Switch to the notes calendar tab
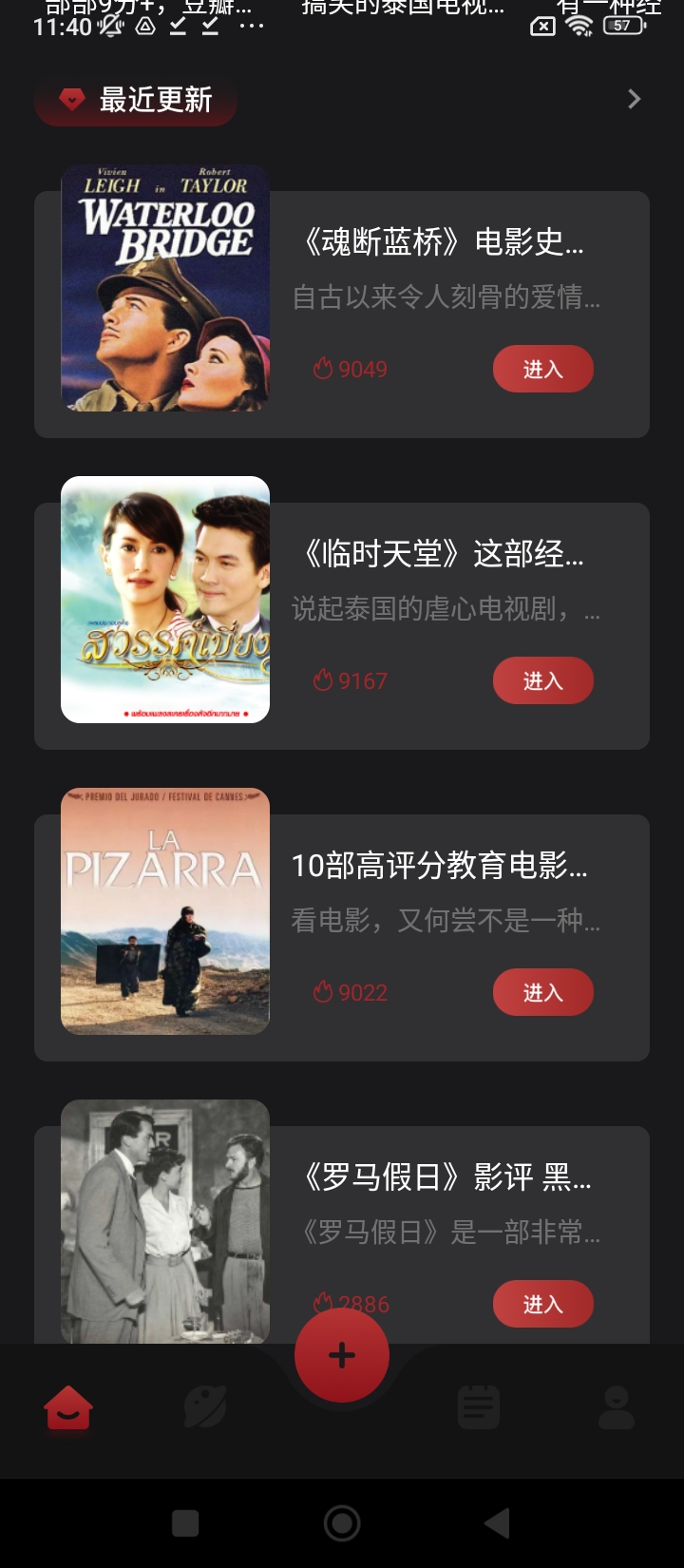The image size is (684, 1568). 479,1407
